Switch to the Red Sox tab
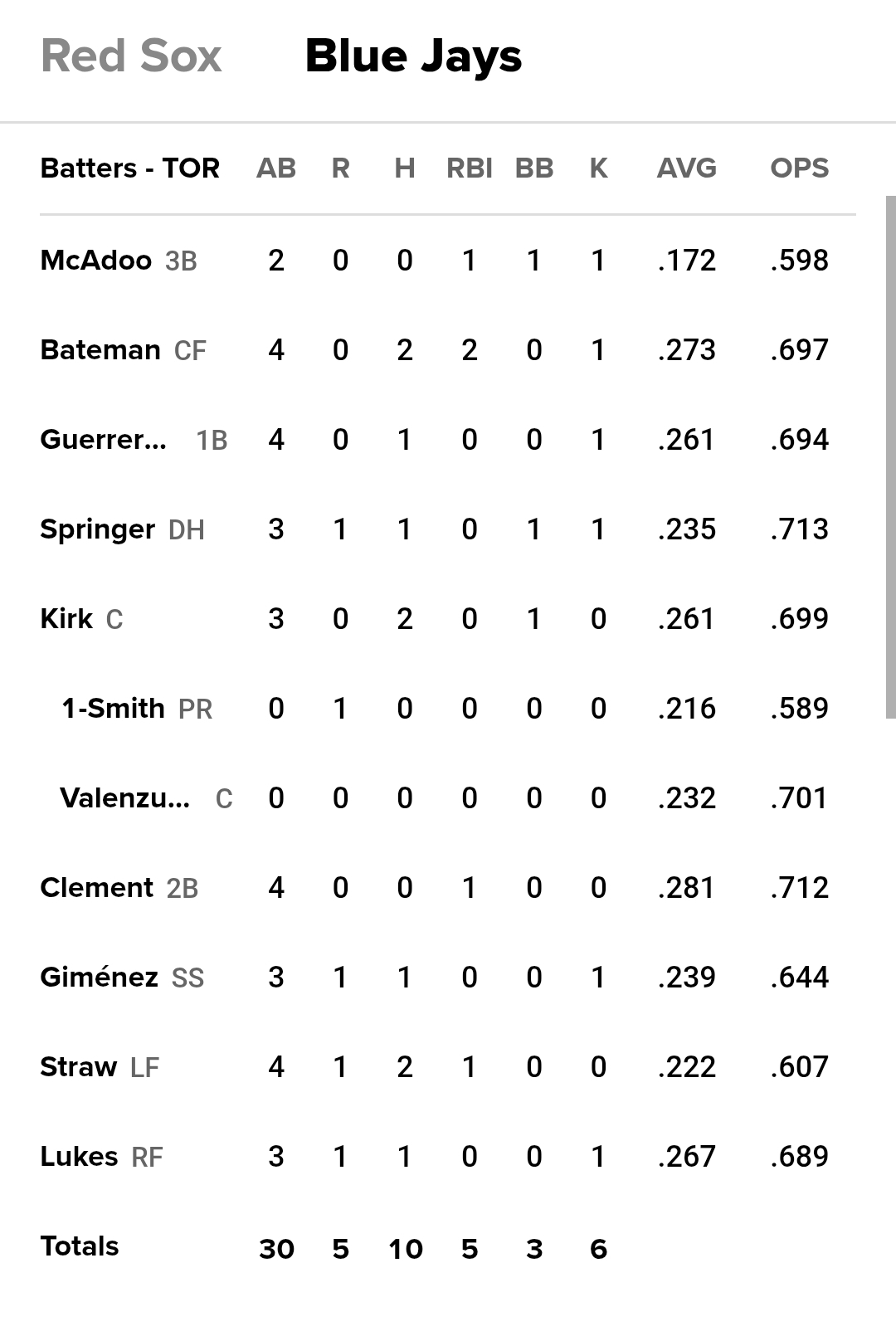This screenshot has width=896, height=1336. (x=131, y=56)
